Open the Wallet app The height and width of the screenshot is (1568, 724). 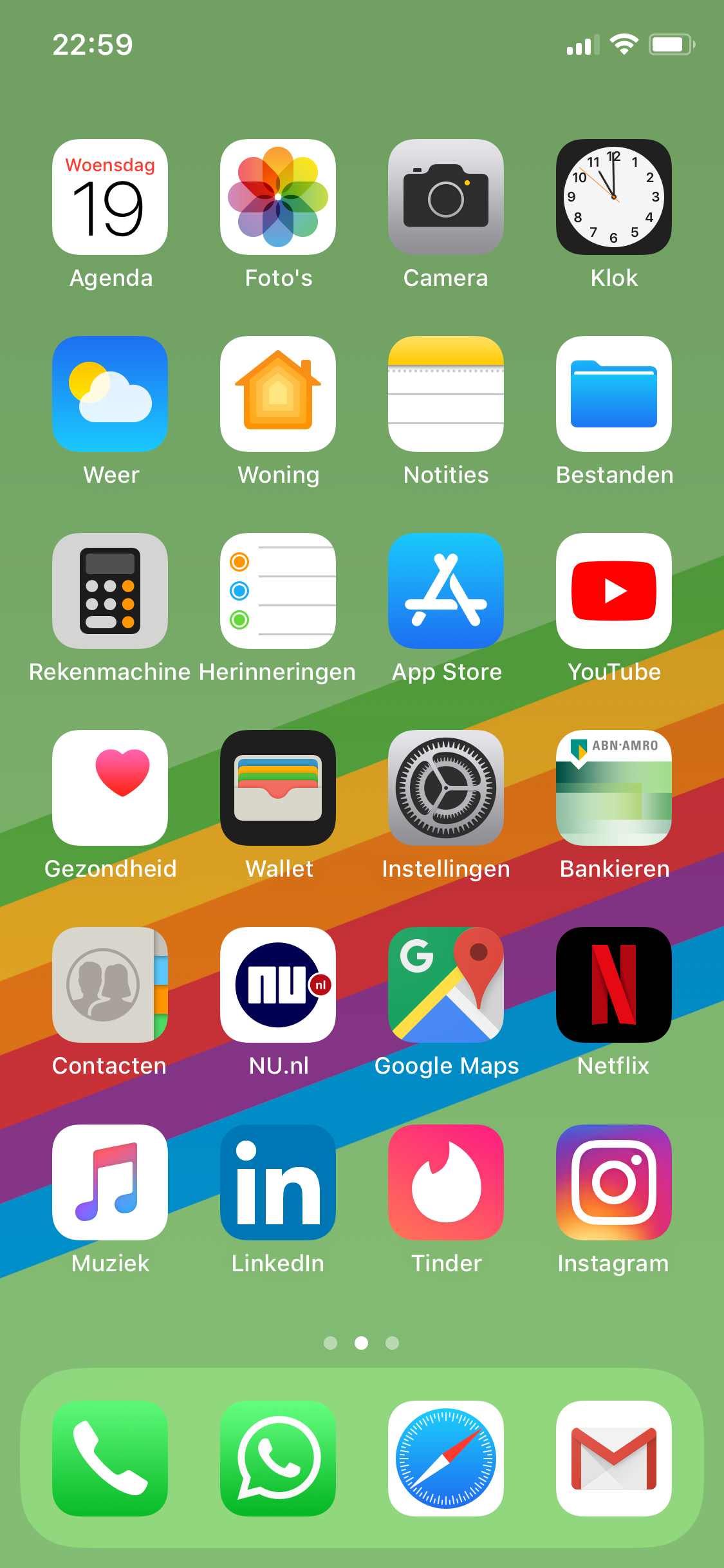point(278,788)
